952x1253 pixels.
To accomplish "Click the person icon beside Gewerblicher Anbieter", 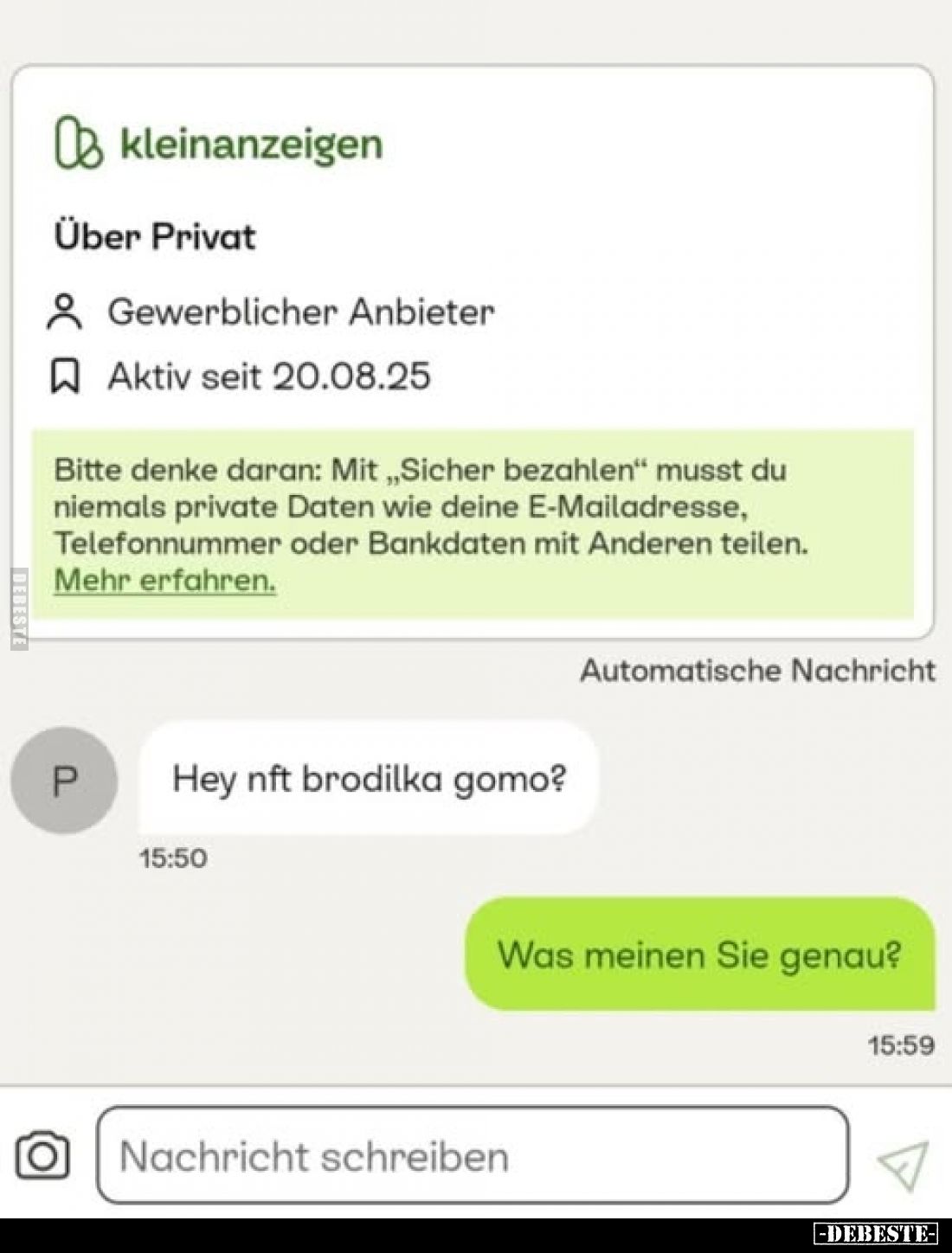I will 65,312.
